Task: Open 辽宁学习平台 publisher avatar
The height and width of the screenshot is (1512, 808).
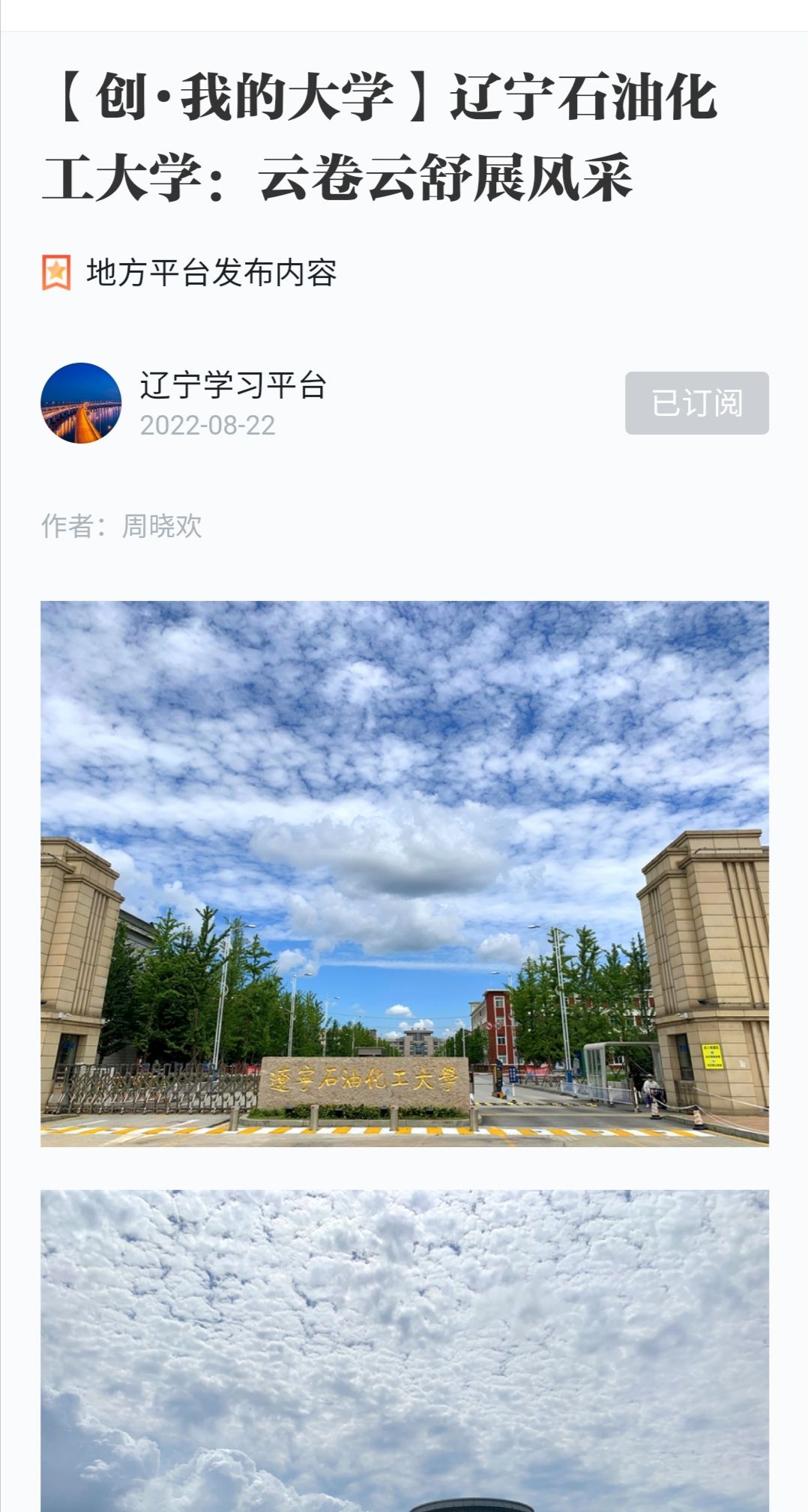Action: pos(81,403)
